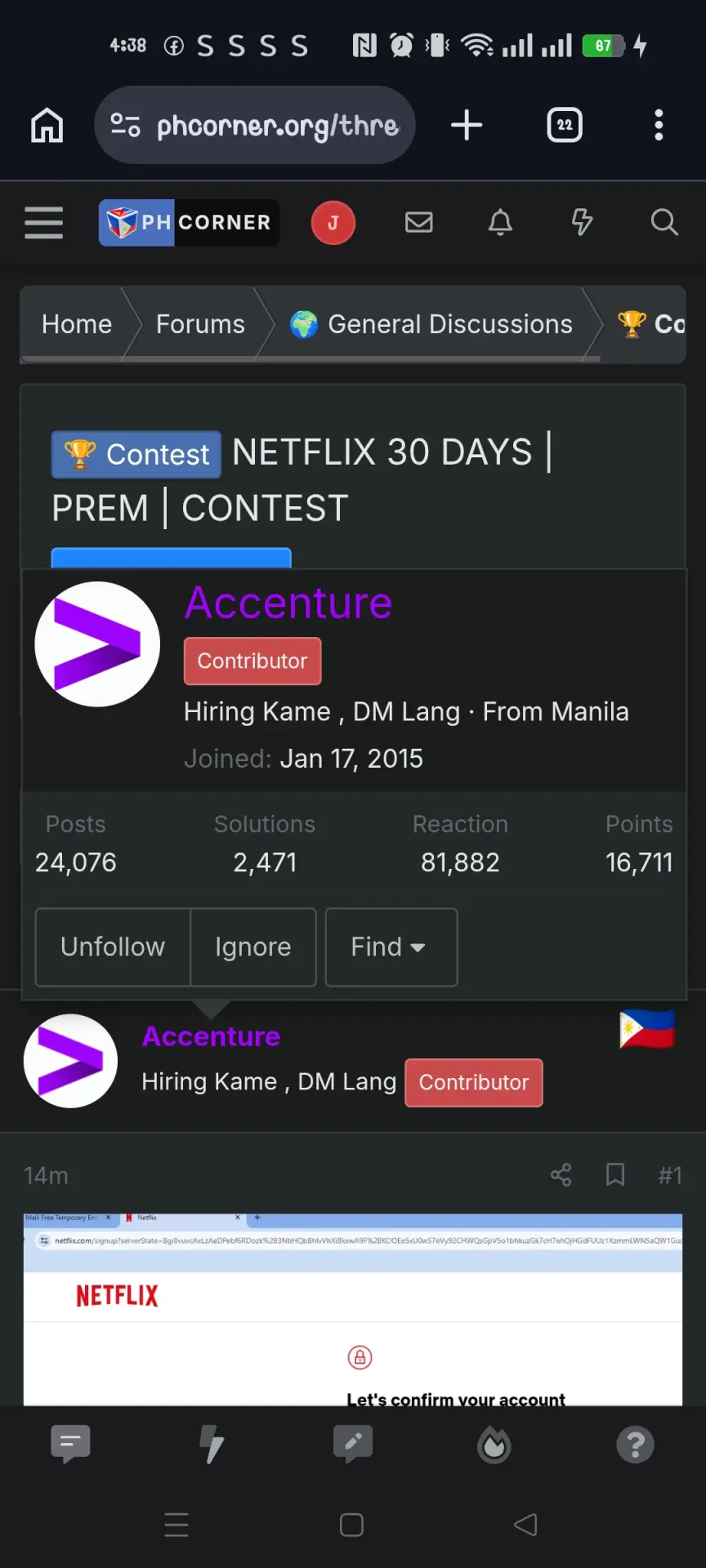
Task: Open the browser overflow menu
Action: pos(659,126)
